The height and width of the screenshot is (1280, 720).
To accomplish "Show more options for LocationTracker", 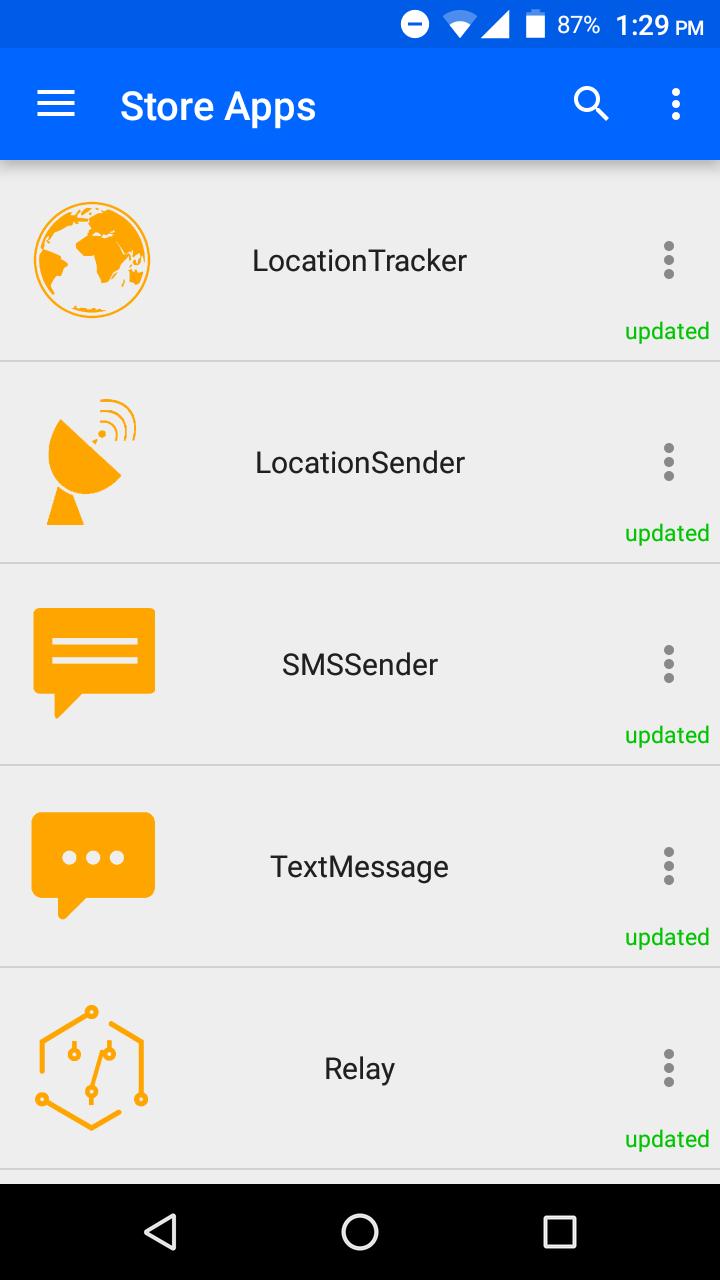I will click(668, 260).
